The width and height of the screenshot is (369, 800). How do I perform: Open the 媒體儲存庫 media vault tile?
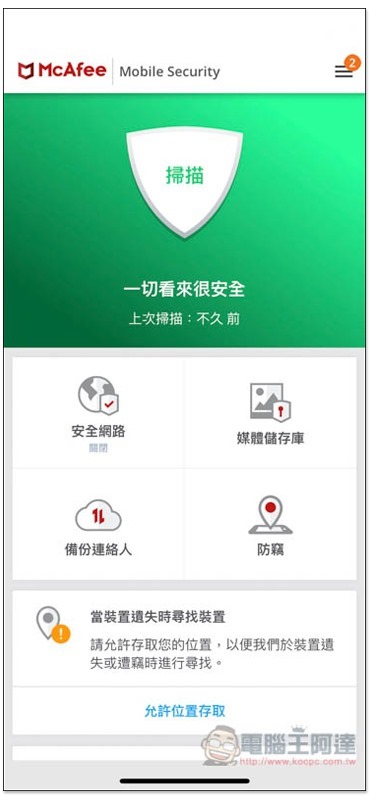270,413
